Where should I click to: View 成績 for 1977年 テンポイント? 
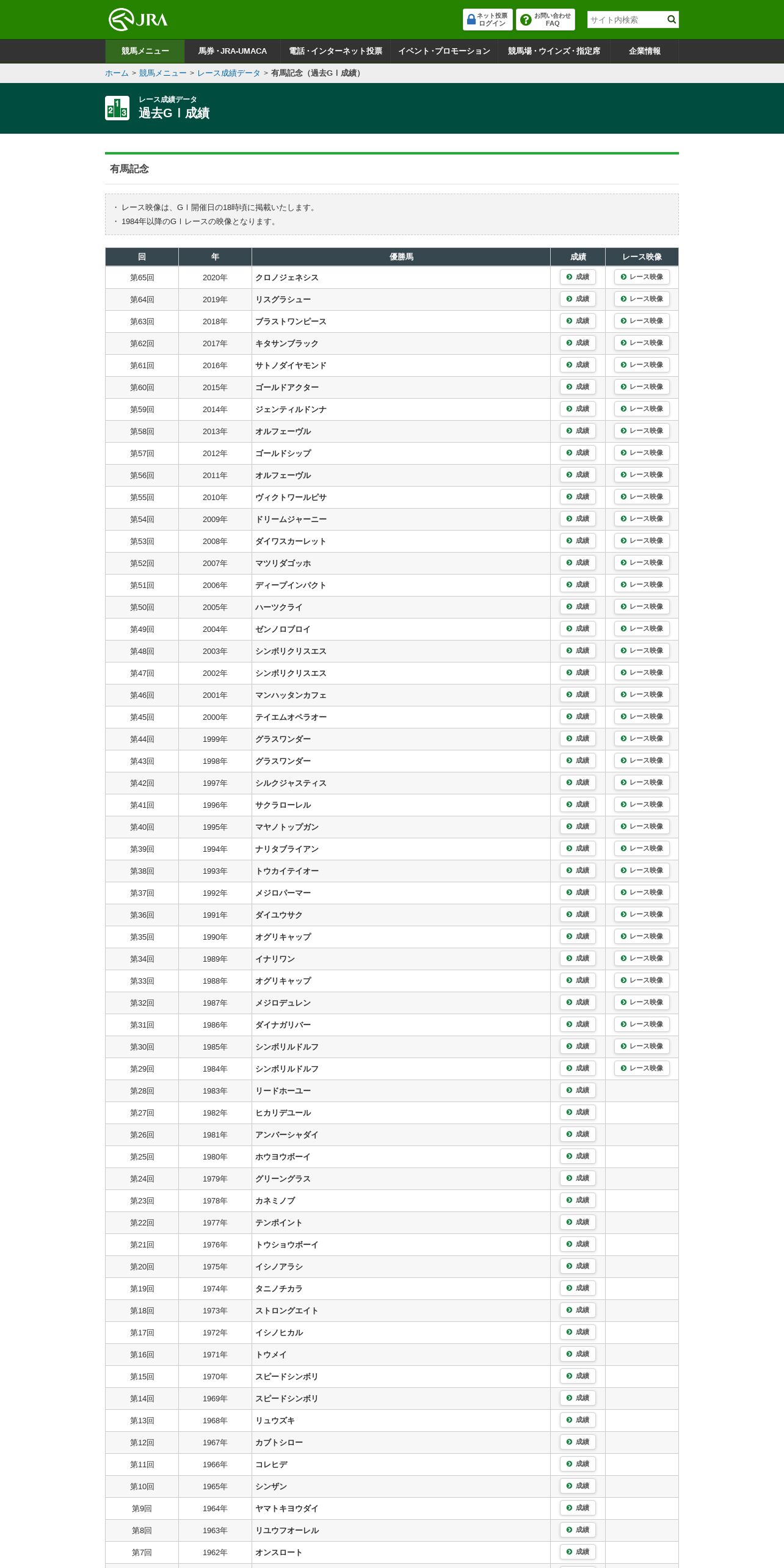tap(578, 1222)
